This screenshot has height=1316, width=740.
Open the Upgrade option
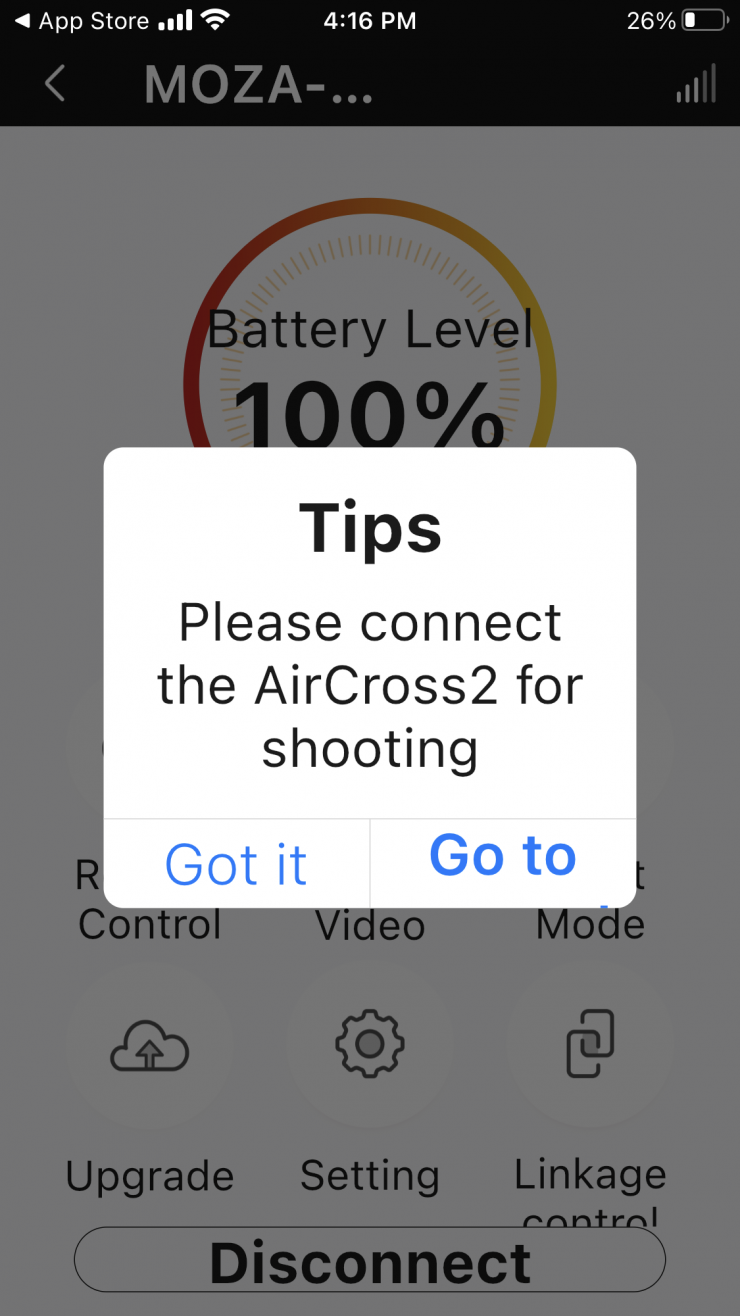coord(149,1046)
